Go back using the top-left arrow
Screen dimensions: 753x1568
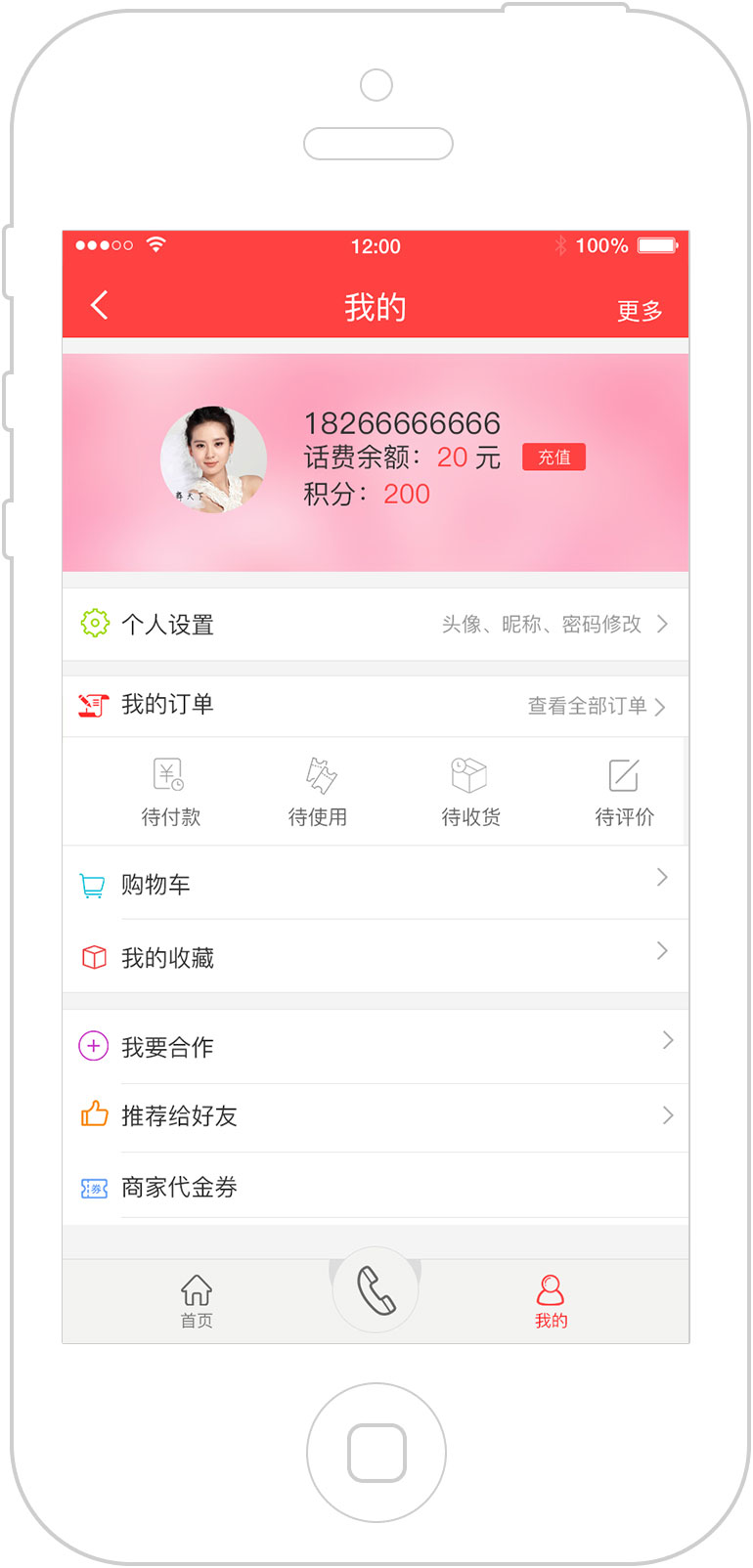tap(99, 306)
